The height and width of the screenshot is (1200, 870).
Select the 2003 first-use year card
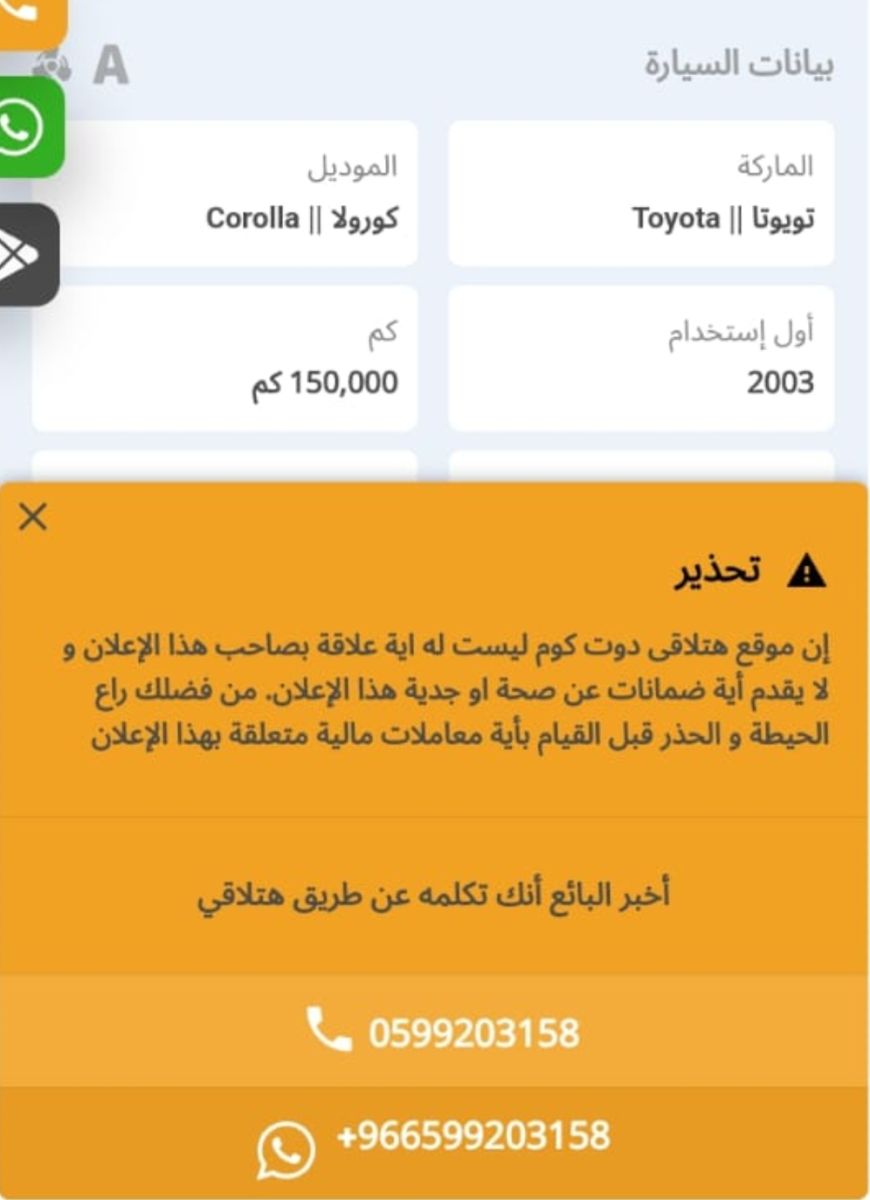(642, 358)
